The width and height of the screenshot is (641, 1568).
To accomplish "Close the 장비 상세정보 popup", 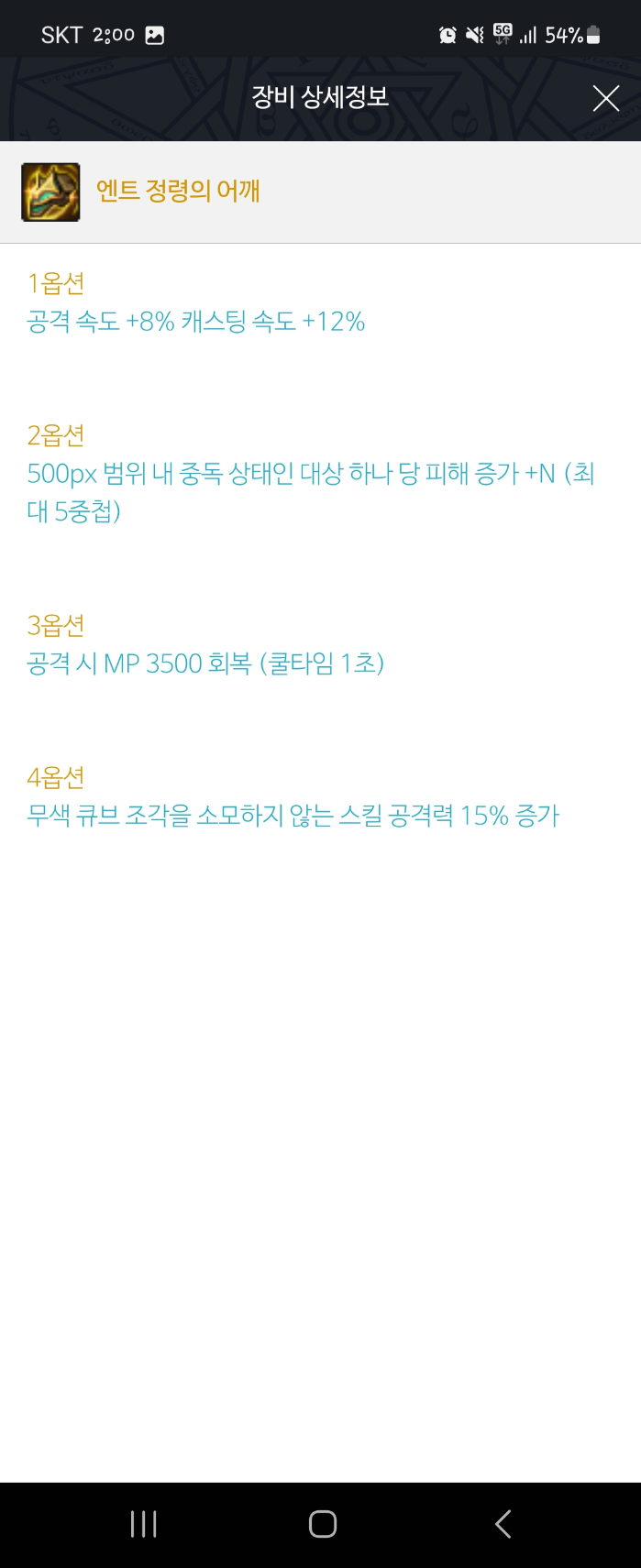I will click(x=605, y=98).
